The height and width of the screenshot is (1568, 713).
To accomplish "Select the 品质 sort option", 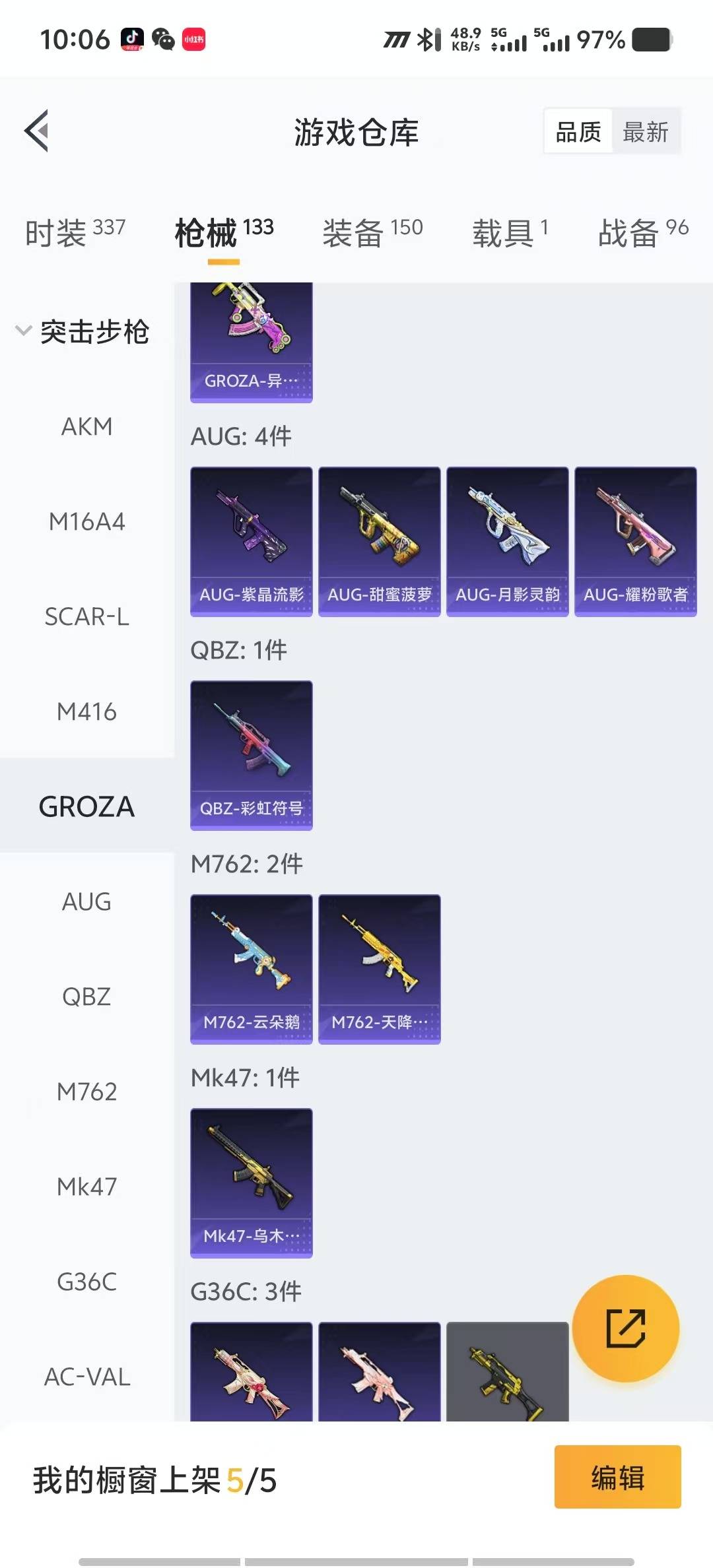I will (578, 132).
